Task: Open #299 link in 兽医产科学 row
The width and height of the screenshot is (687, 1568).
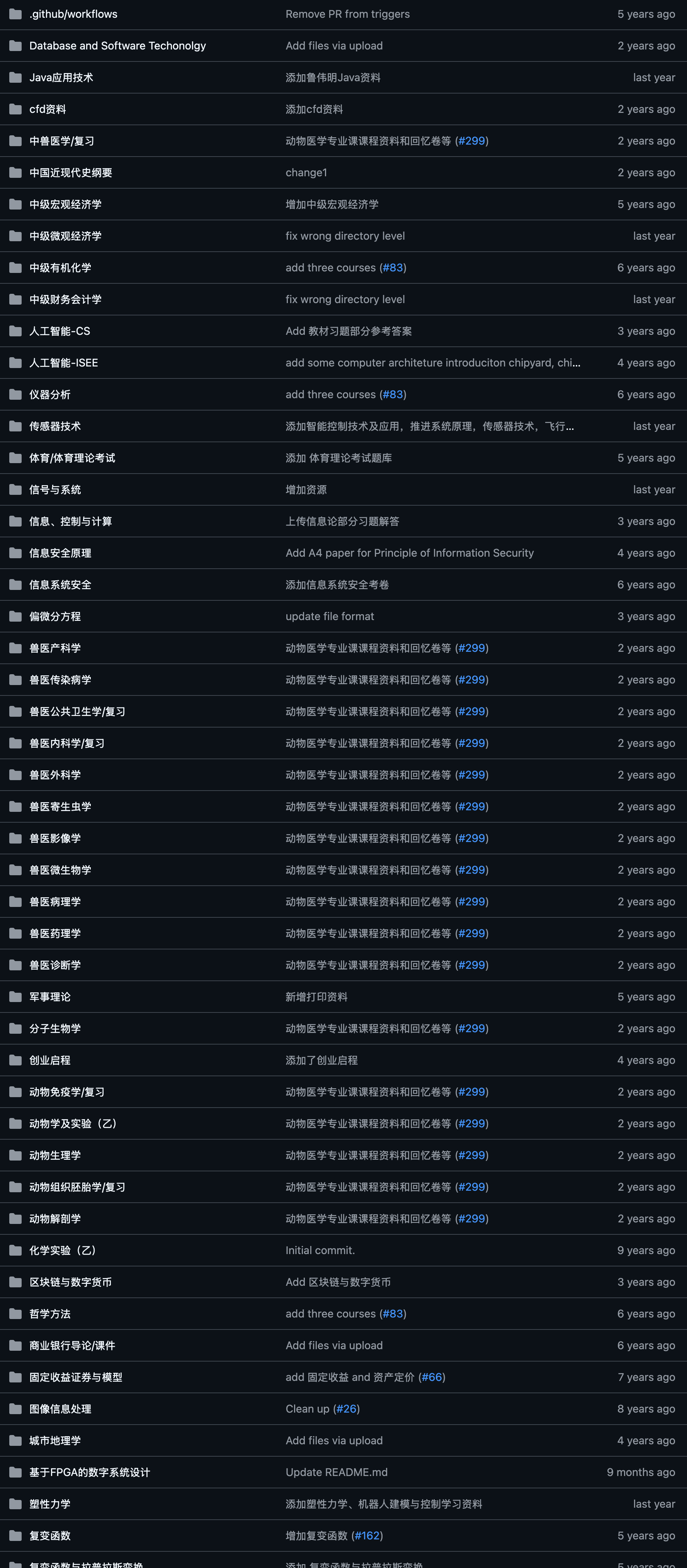Action: tap(472, 648)
